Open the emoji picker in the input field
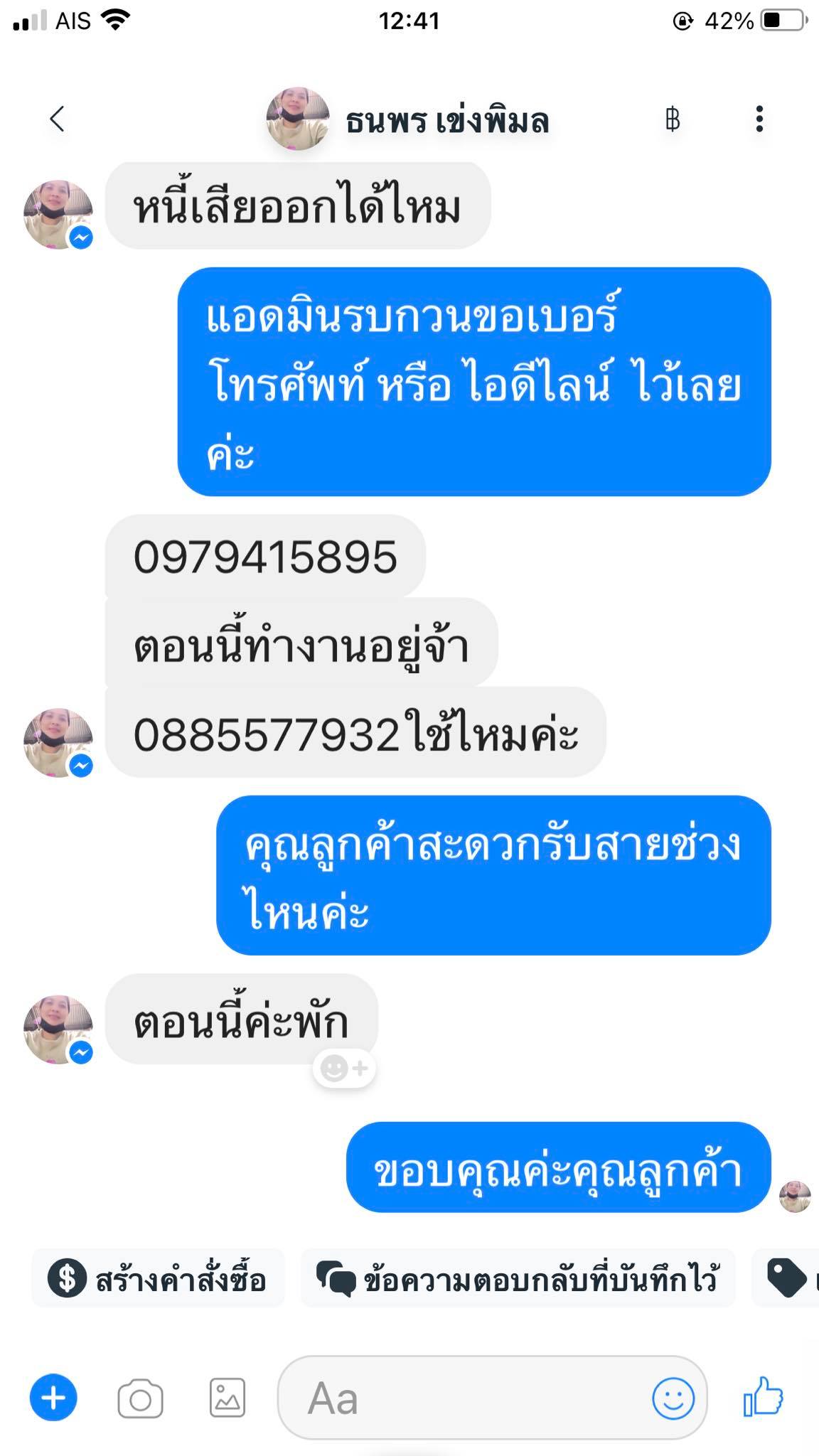819x1456 pixels. click(x=673, y=1398)
